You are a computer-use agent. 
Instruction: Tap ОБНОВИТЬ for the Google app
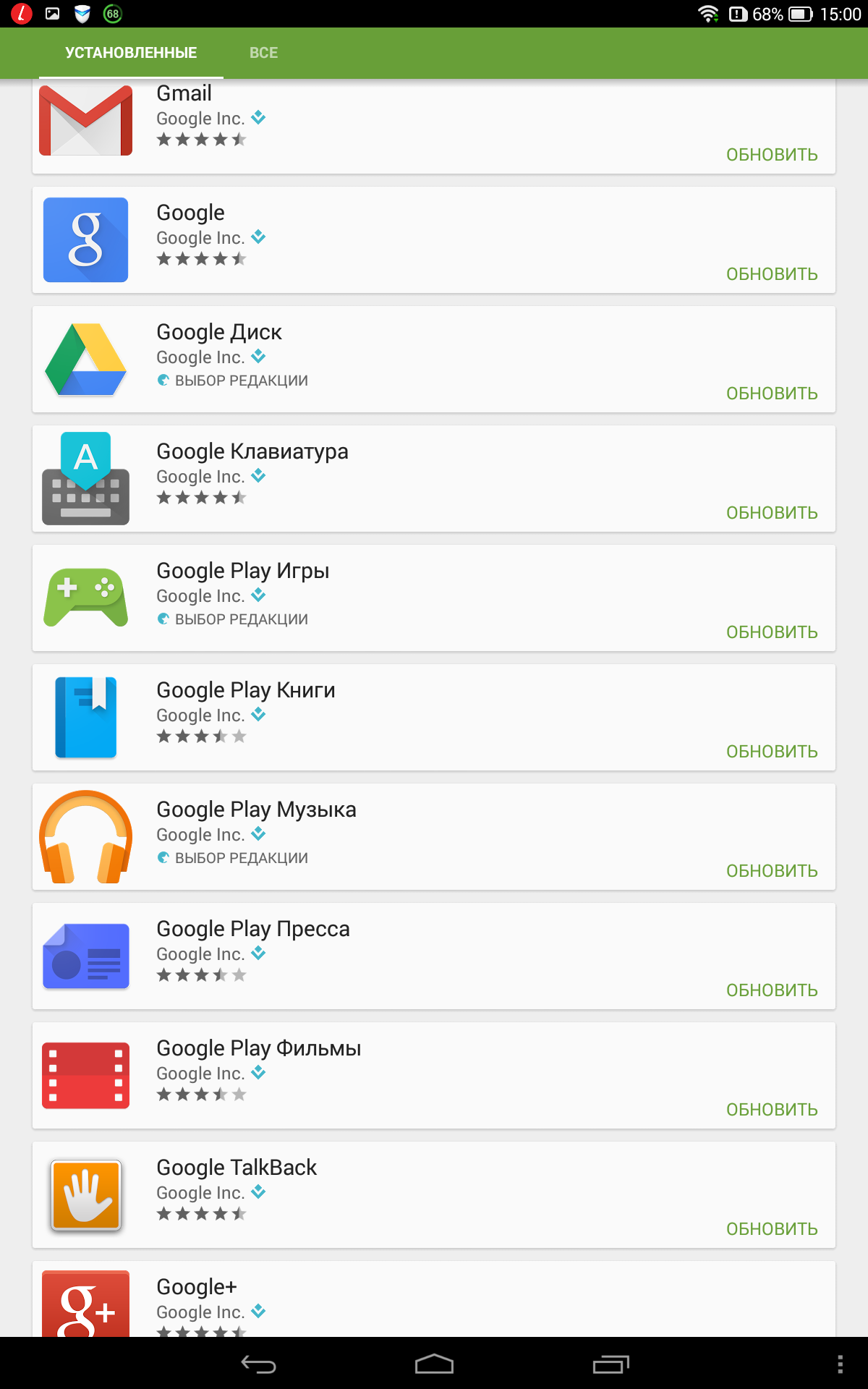[x=771, y=274]
